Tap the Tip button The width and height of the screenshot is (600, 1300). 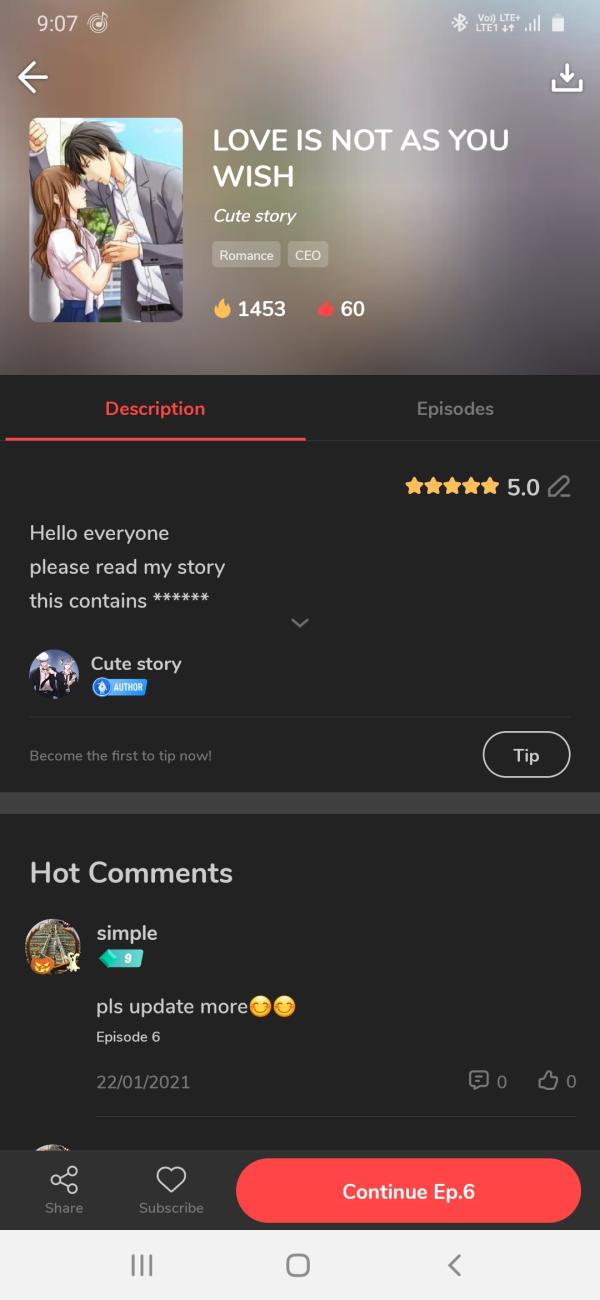pos(526,755)
